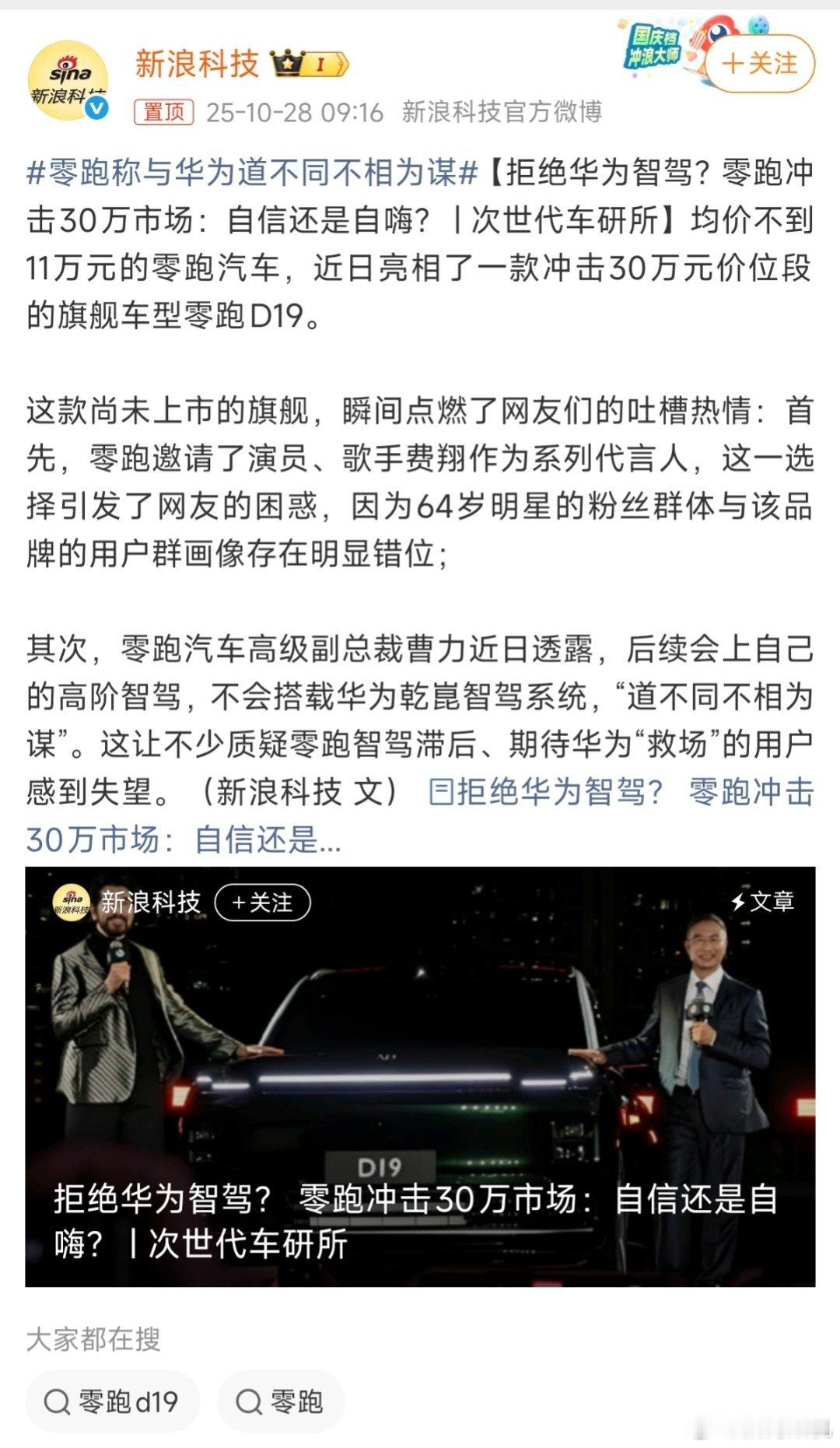This screenshot has height=1448, width=840.
Task: Open the 新浪科技 account profile name
Action: pos(197,65)
